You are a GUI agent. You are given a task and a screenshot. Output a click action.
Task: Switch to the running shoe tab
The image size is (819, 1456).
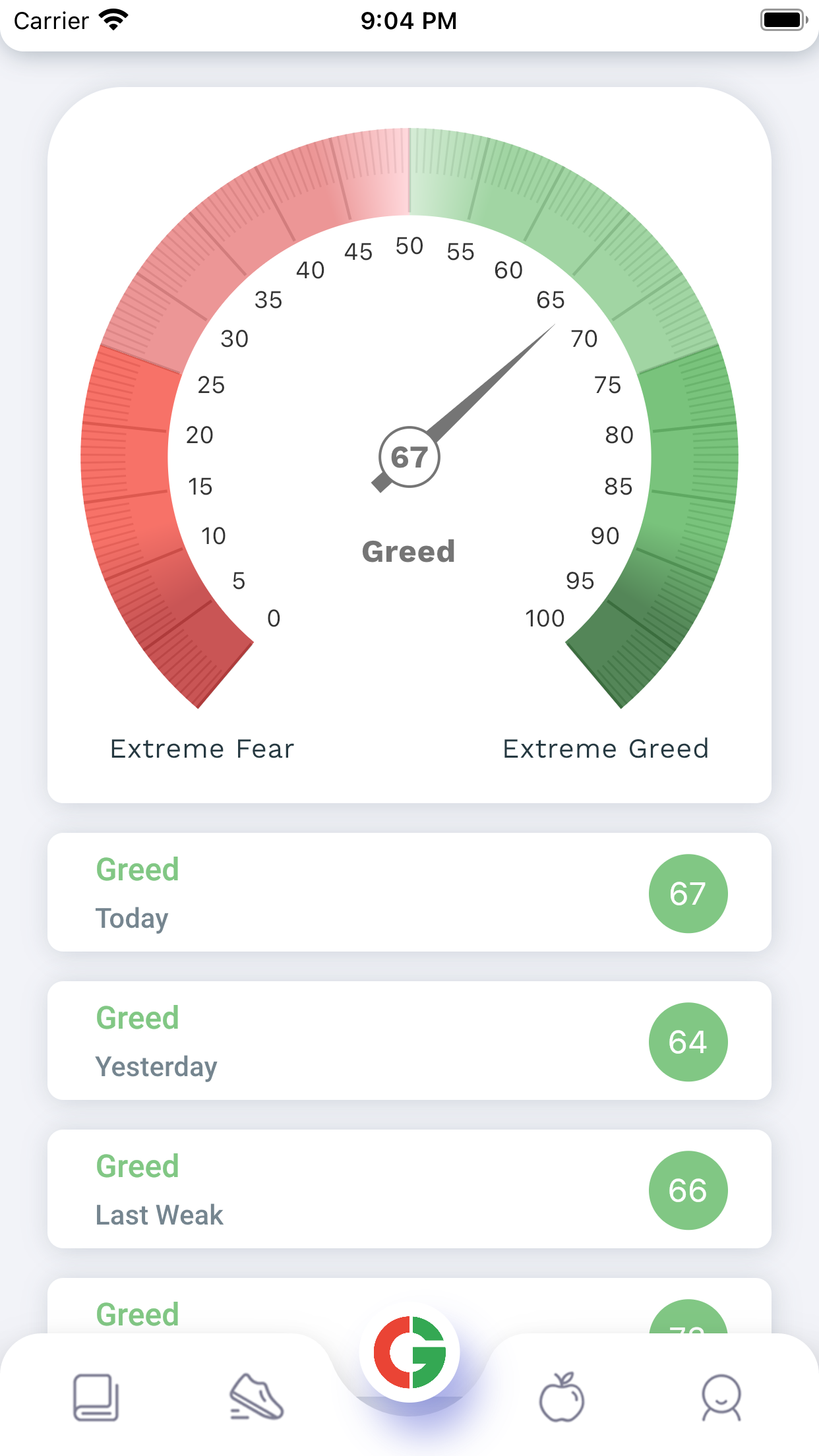257,1397
